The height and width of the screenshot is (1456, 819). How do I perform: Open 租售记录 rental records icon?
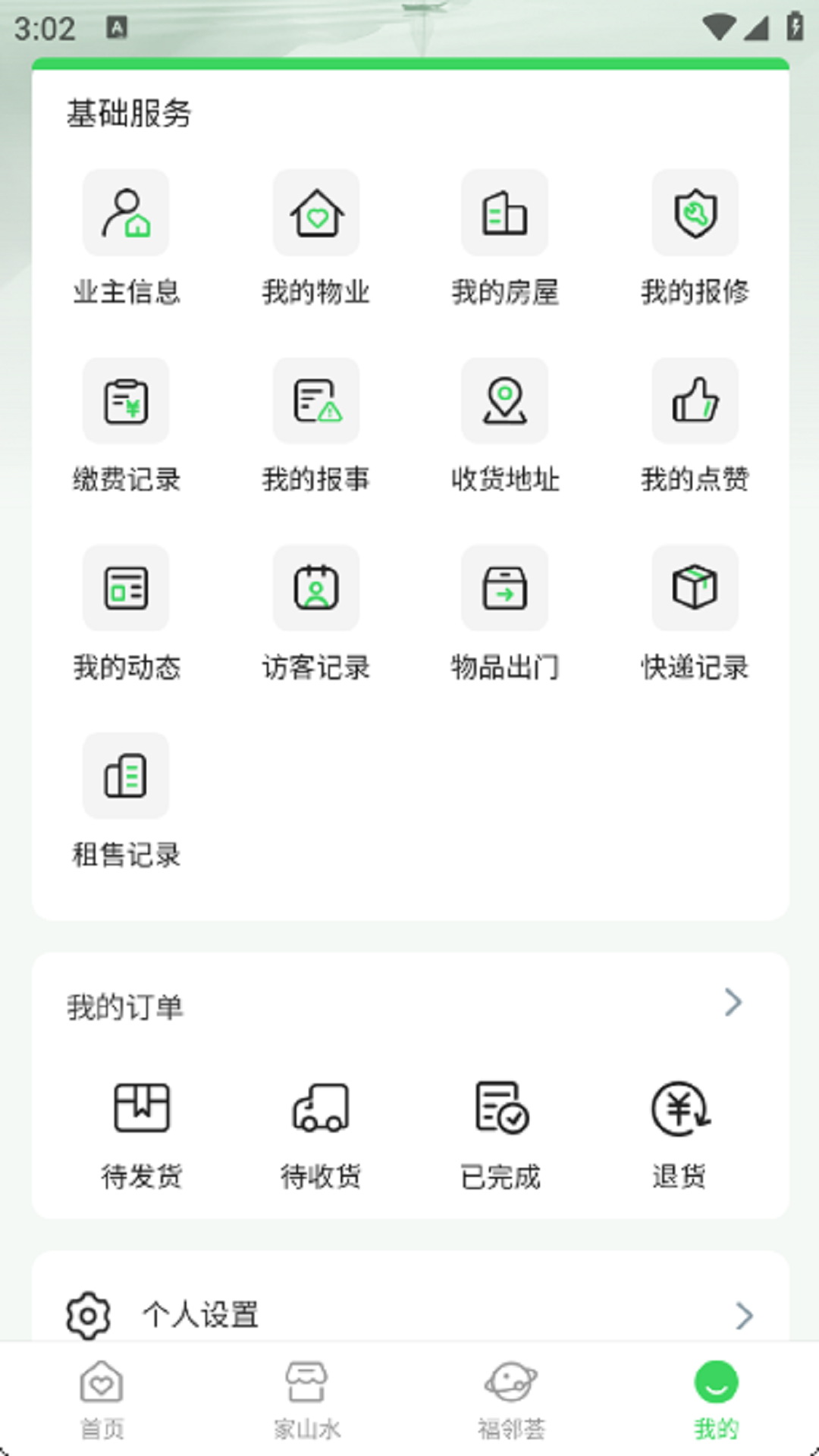125,776
